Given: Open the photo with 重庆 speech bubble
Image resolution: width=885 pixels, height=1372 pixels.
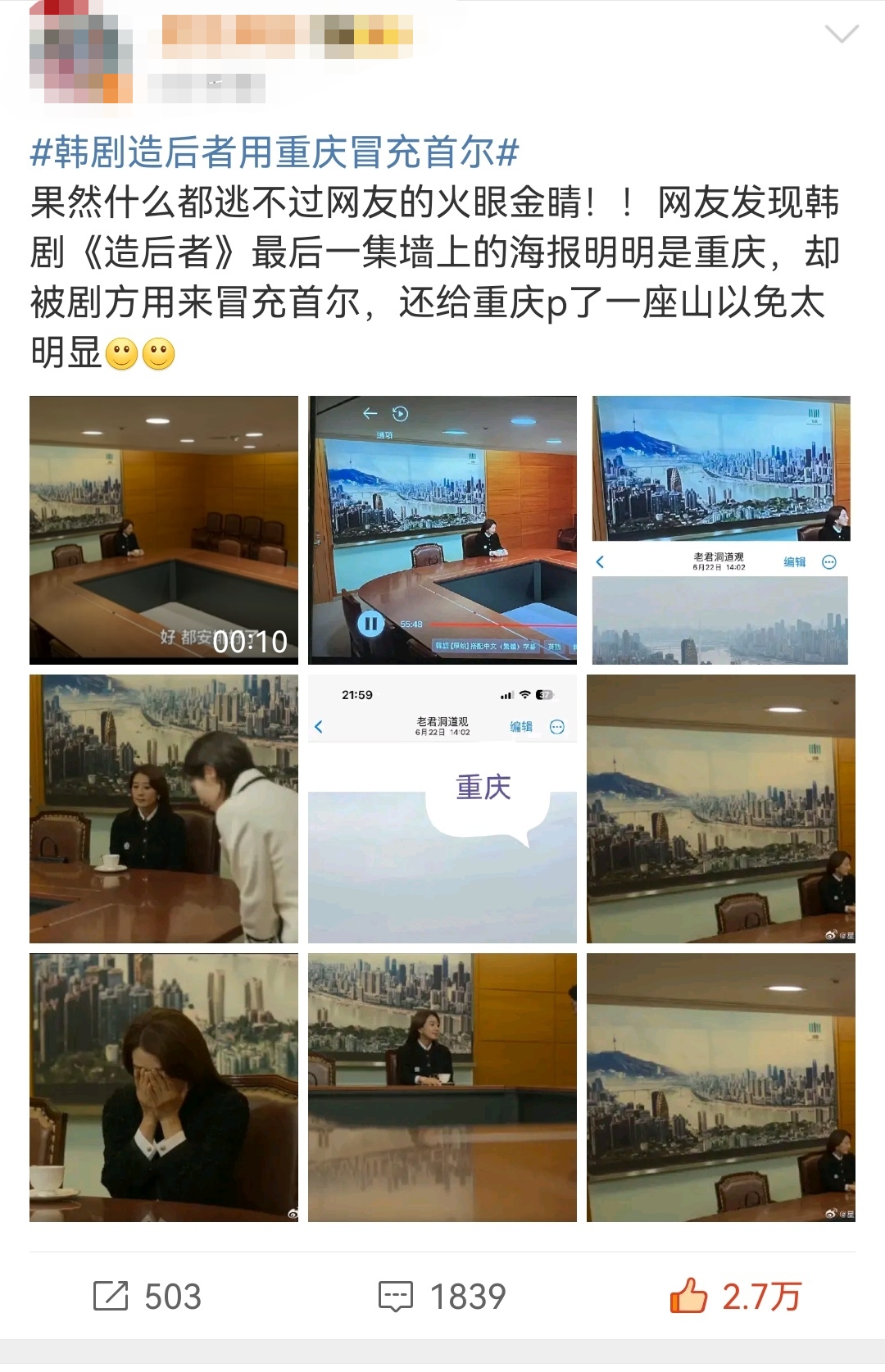Looking at the screenshot, I should click(x=442, y=808).
